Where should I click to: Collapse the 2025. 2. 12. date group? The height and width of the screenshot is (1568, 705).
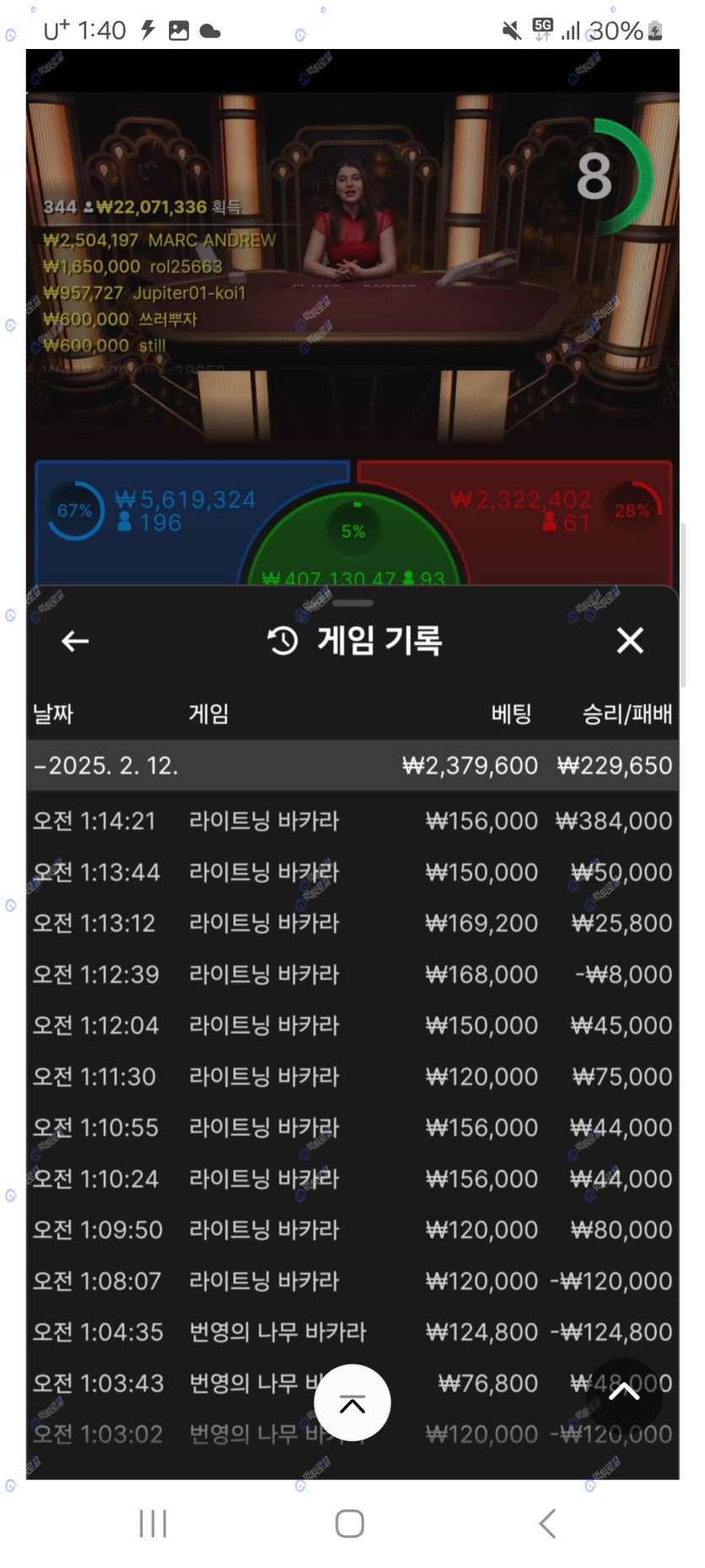106,765
